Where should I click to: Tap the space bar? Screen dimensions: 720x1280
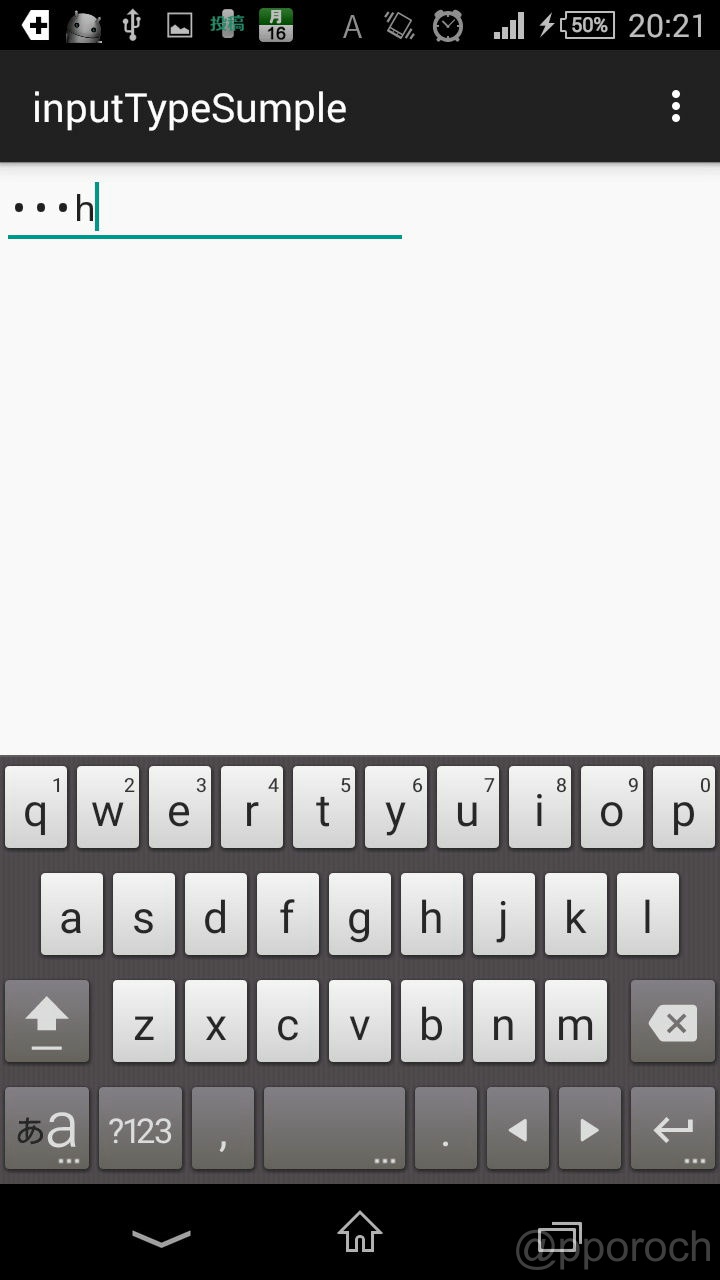[x=334, y=1128]
